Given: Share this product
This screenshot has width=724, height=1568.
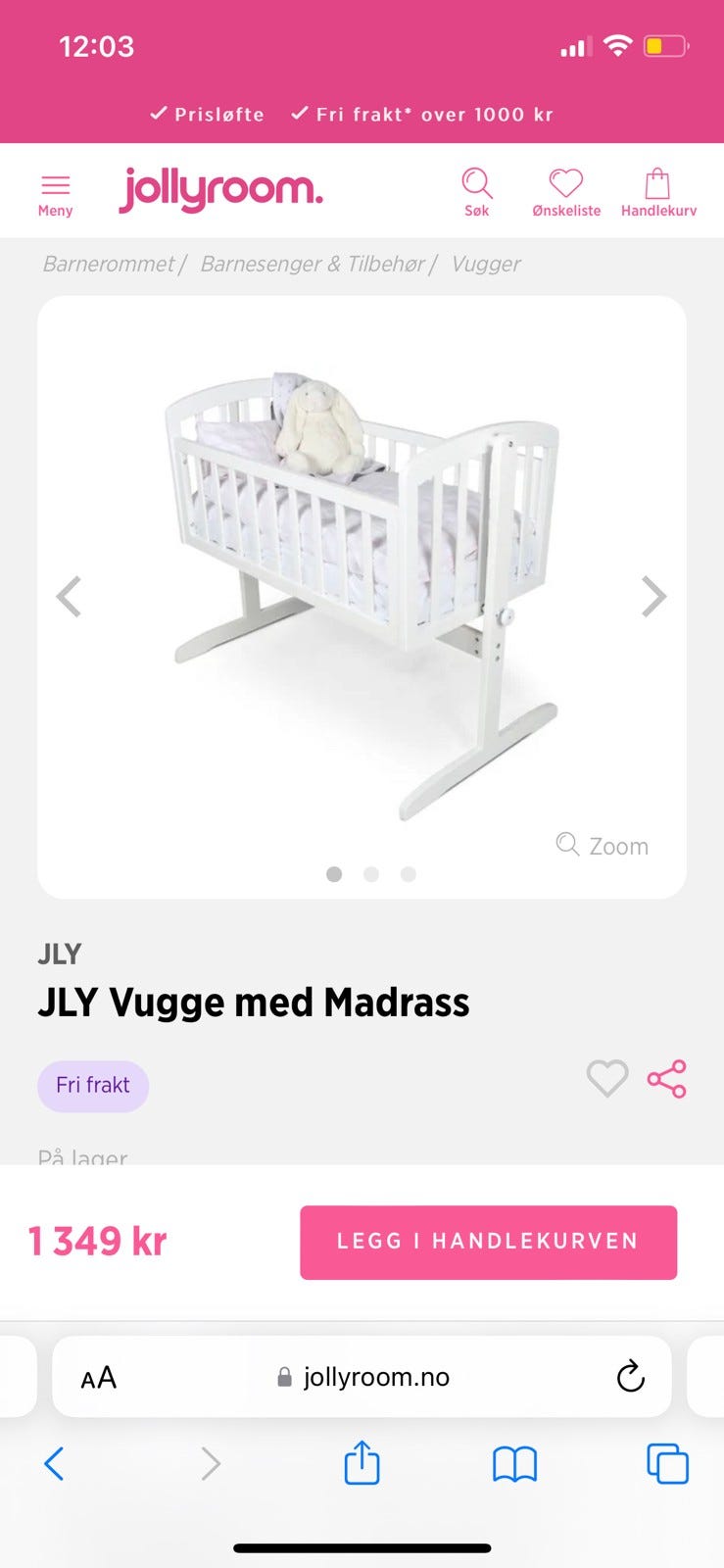Looking at the screenshot, I should pos(667,1079).
